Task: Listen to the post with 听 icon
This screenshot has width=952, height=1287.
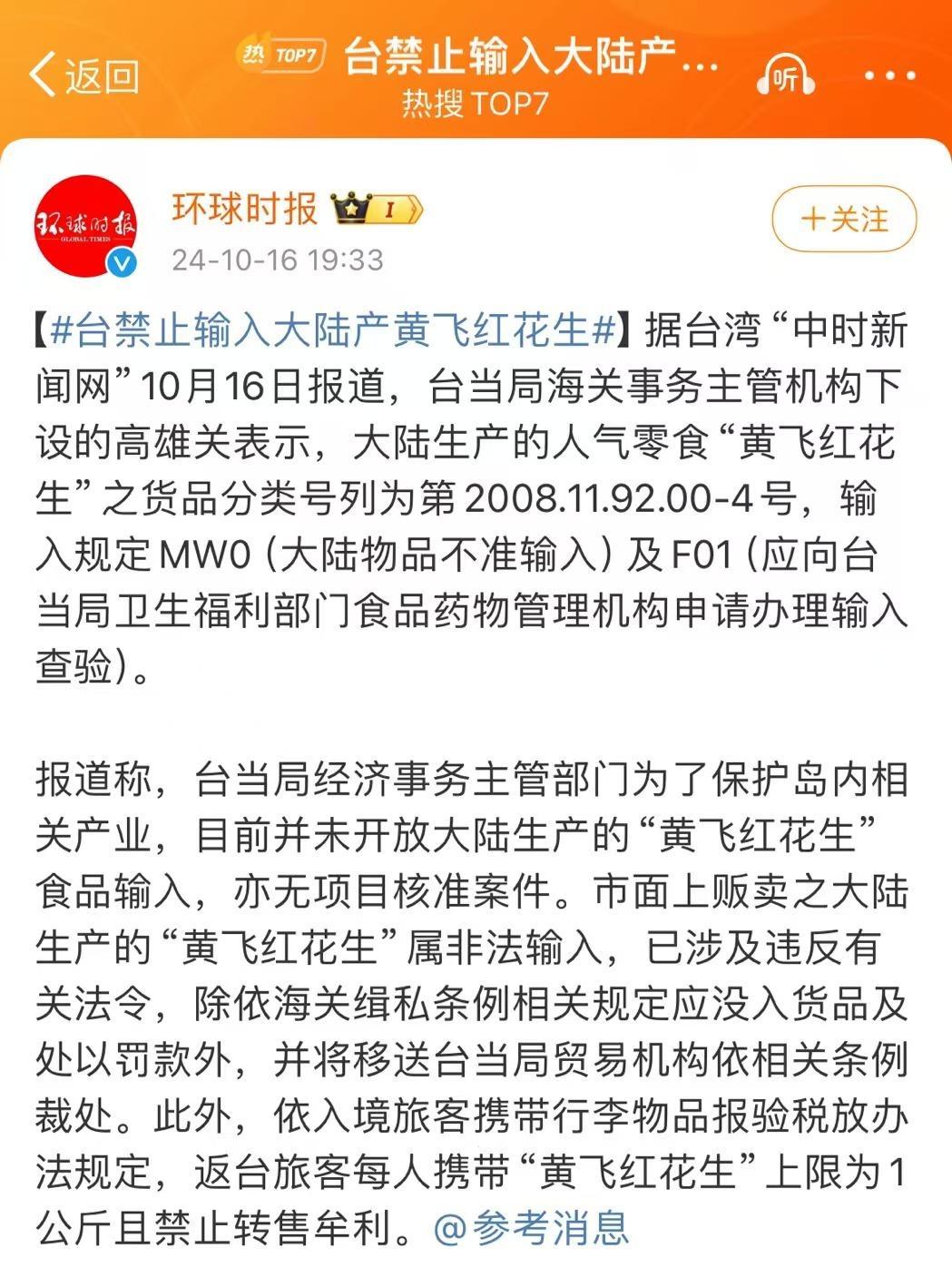Action: click(x=785, y=77)
